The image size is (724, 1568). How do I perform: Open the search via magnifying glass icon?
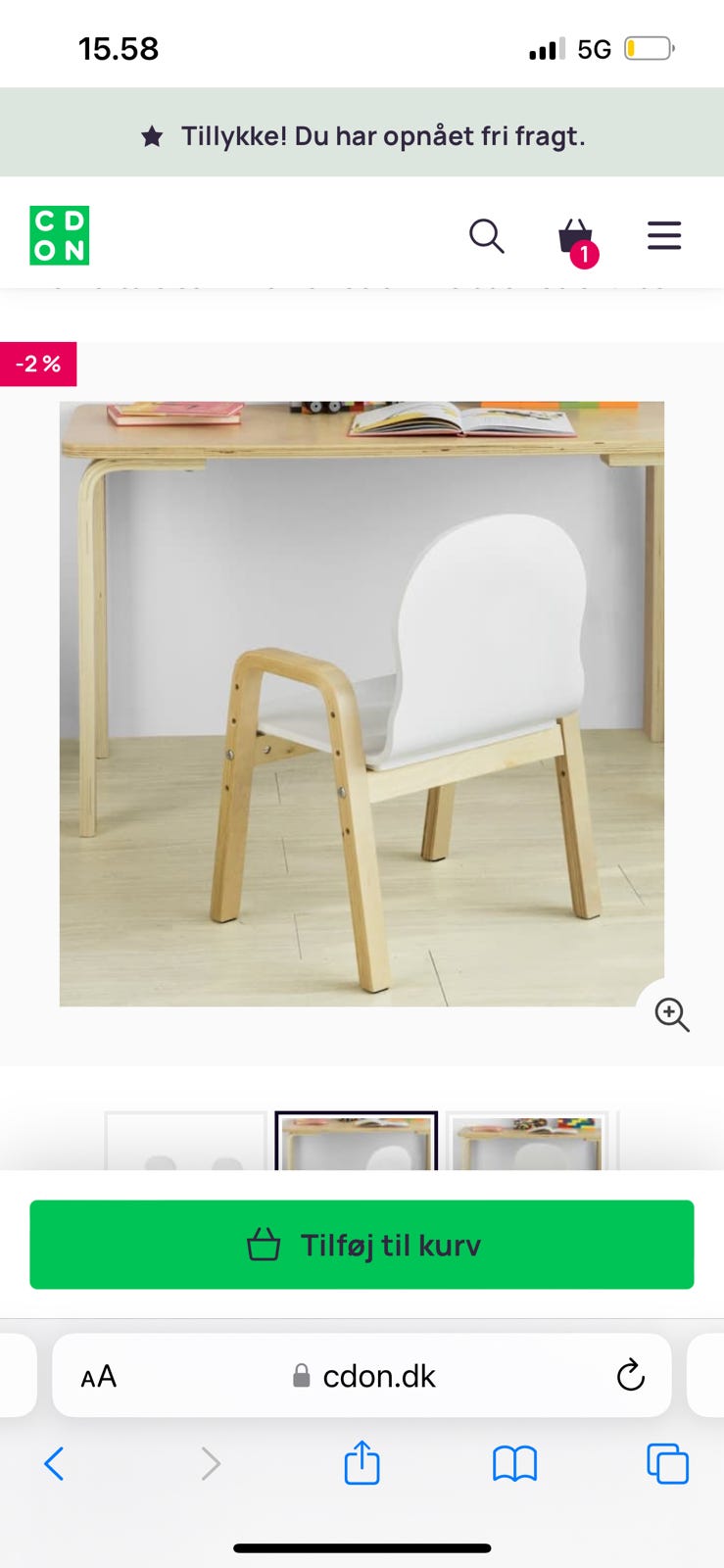point(487,236)
